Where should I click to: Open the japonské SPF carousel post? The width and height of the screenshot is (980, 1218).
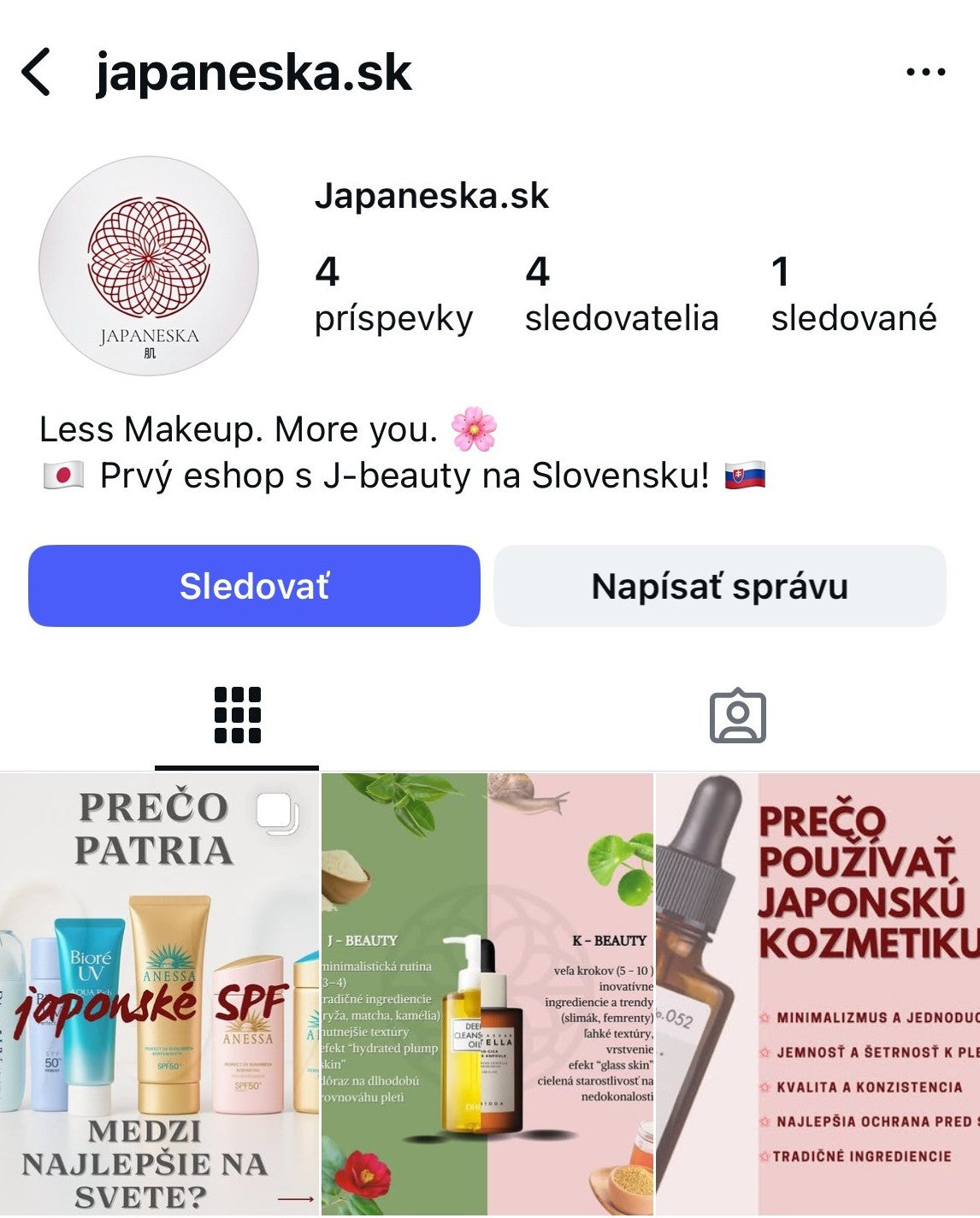[159, 994]
